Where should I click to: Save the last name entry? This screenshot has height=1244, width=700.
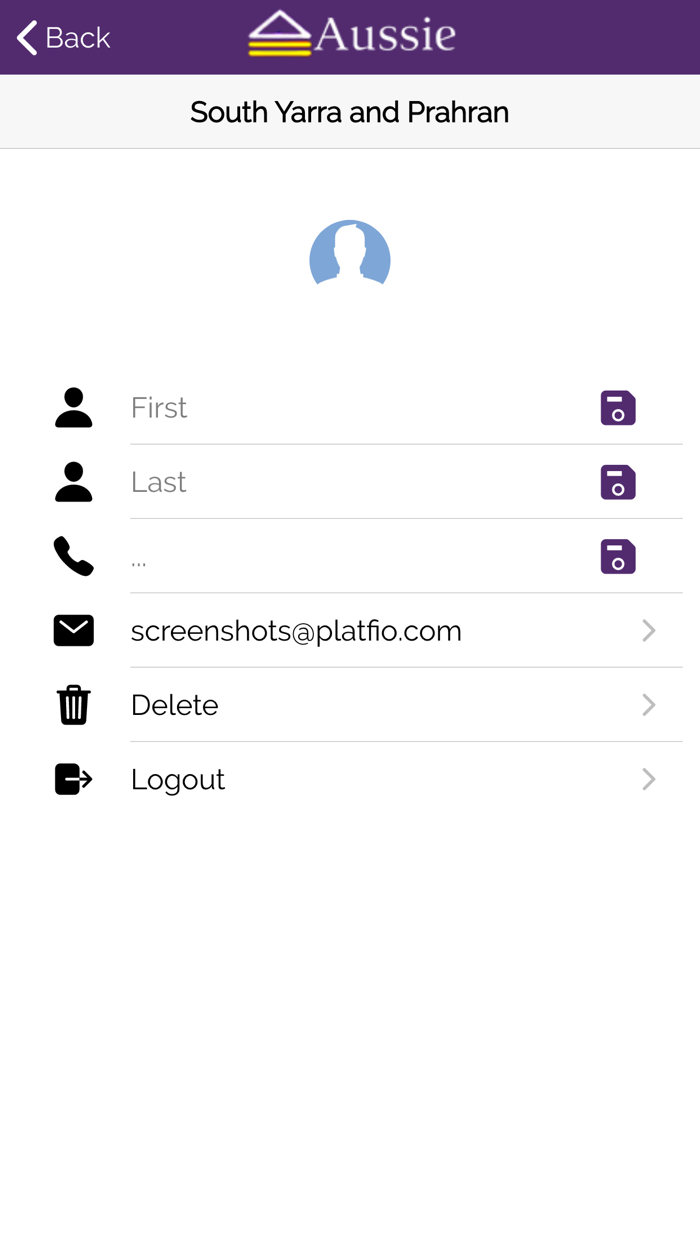pyautogui.click(x=618, y=482)
